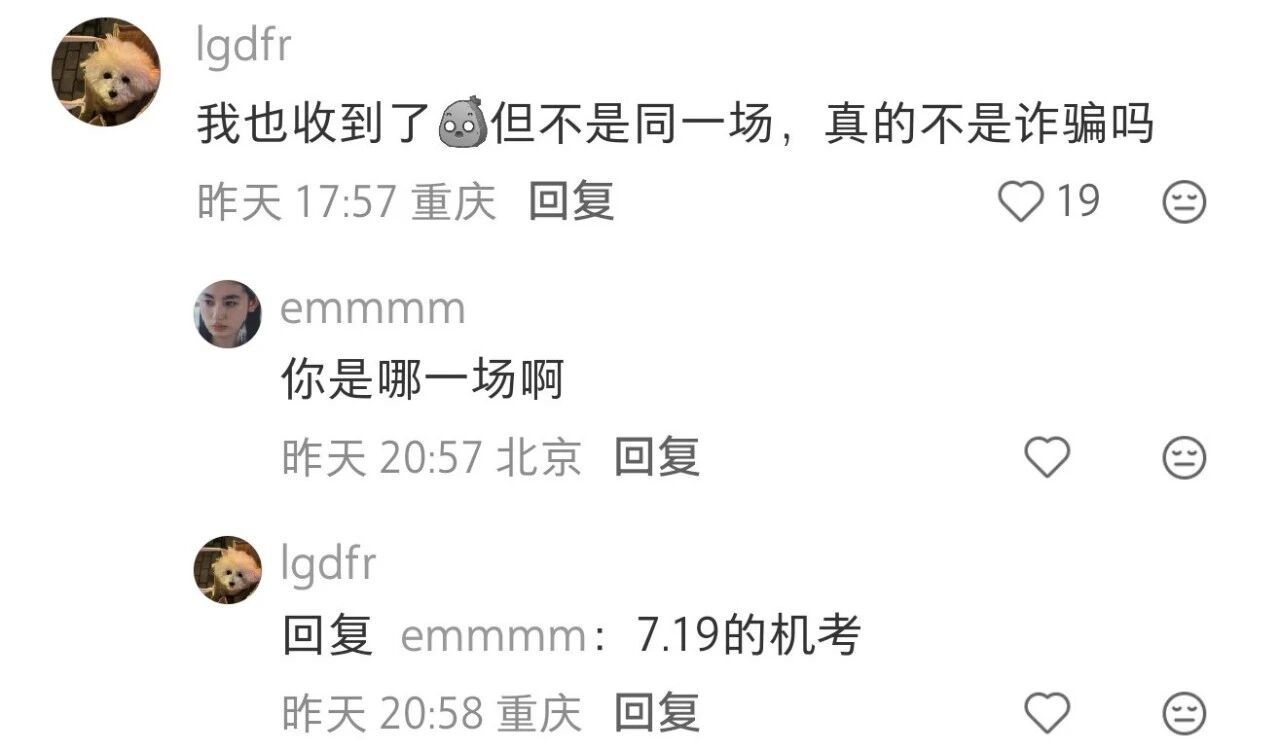The width and height of the screenshot is (1280, 751).
Task: Like lgdfr's reply 7.19的机考
Action: (x=1047, y=714)
